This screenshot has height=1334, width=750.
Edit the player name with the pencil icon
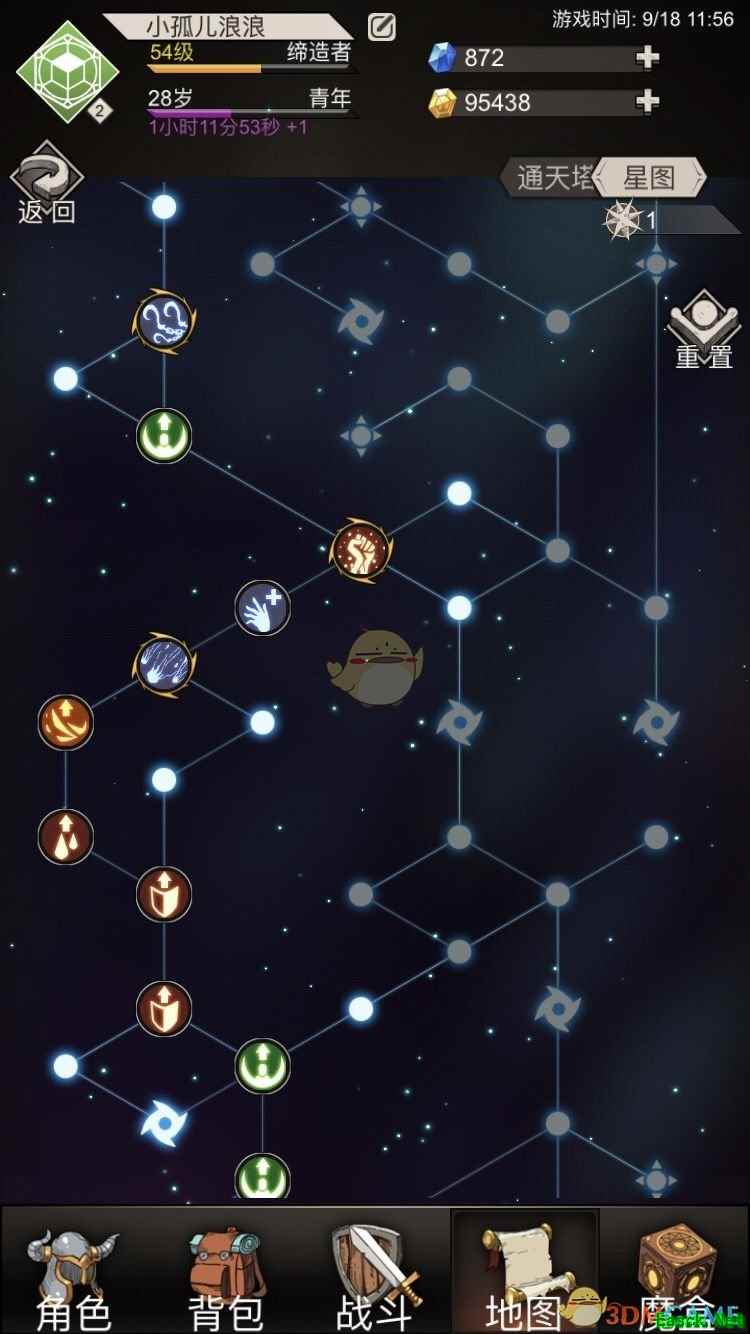(381, 27)
